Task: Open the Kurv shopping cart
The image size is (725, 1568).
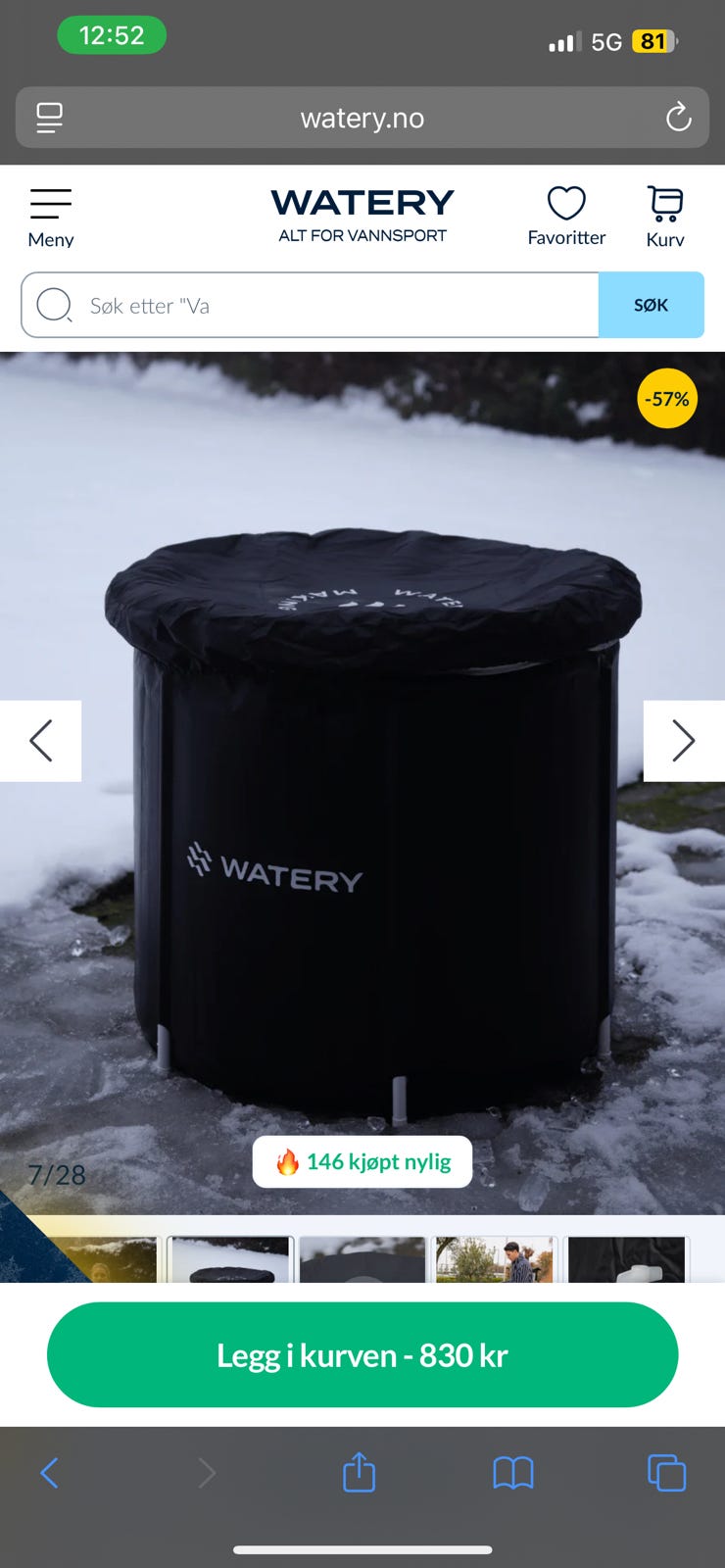Action: click(x=665, y=218)
